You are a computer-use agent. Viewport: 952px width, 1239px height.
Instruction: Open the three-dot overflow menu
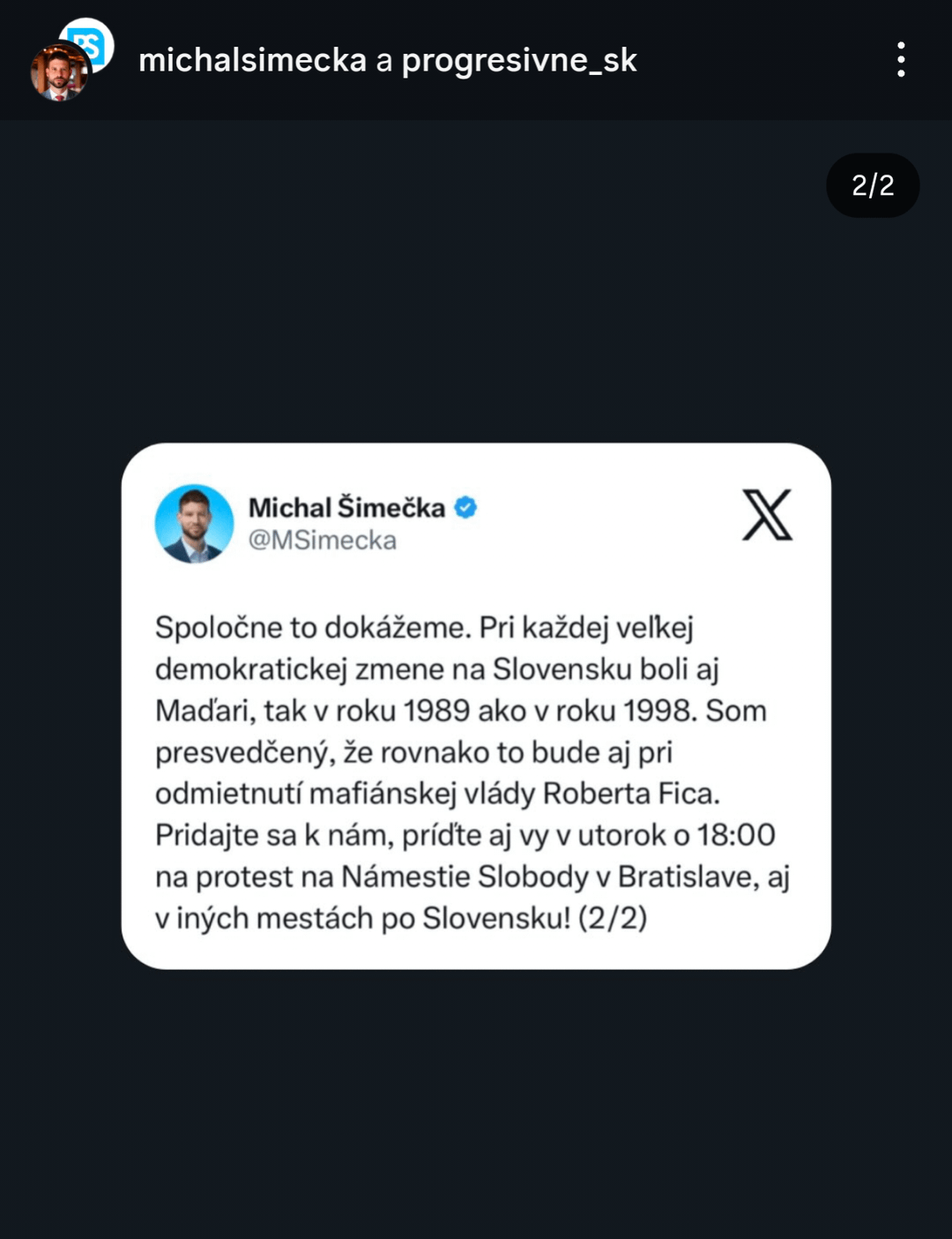pos(900,60)
